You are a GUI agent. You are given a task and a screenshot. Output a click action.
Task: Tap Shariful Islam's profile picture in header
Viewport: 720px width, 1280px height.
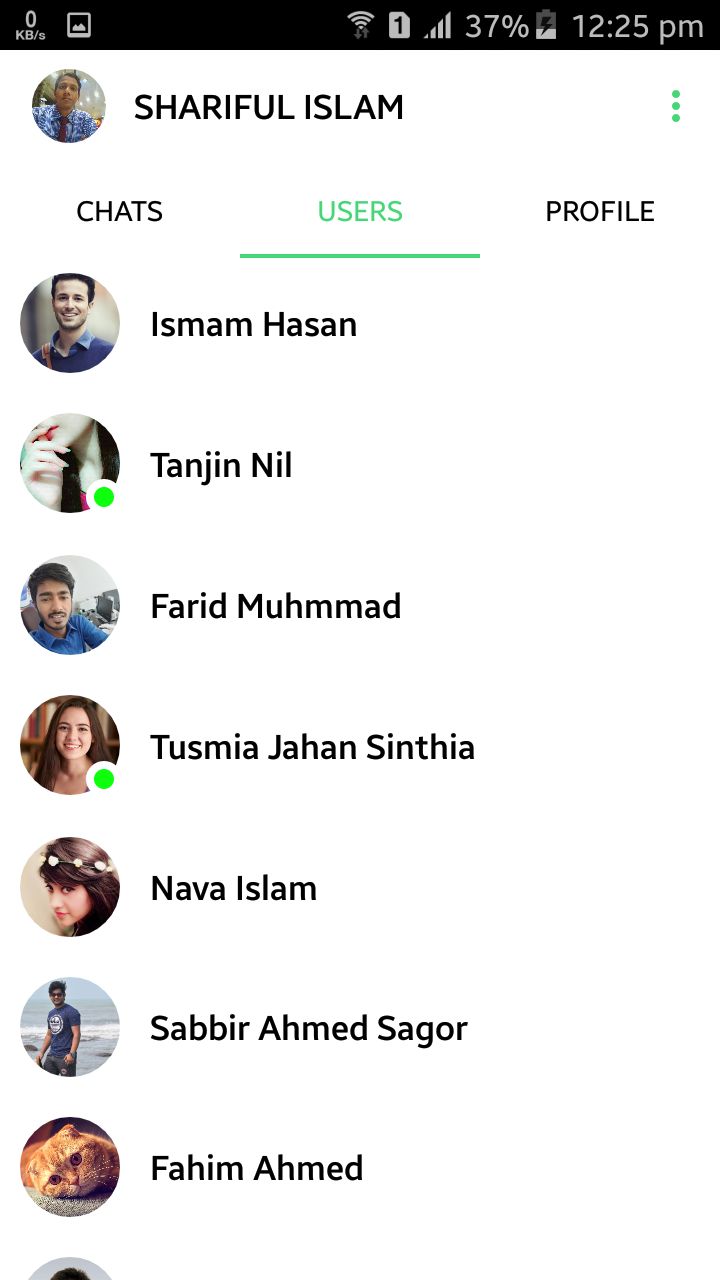[69, 106]
